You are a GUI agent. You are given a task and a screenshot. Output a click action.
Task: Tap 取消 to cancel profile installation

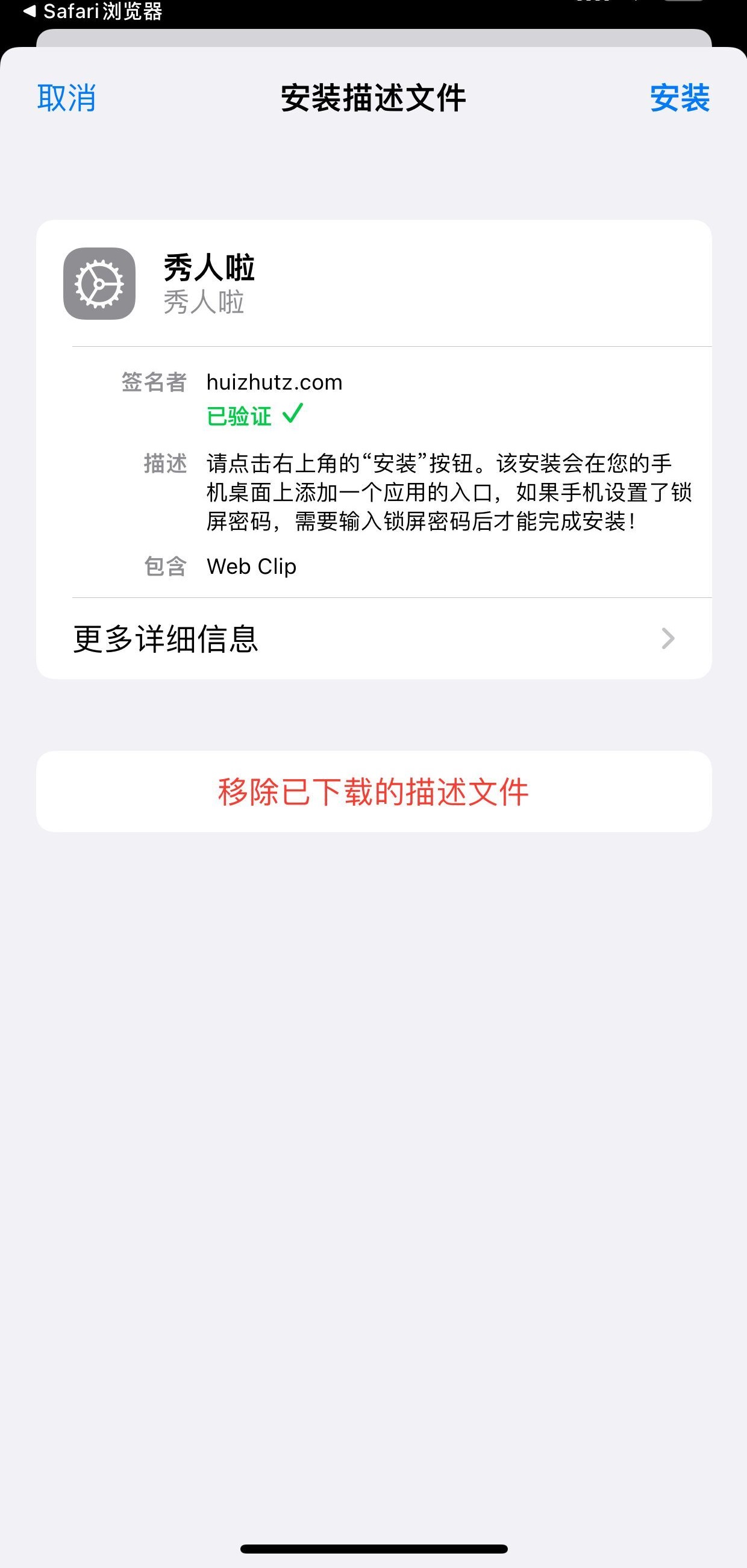[66, 98]
